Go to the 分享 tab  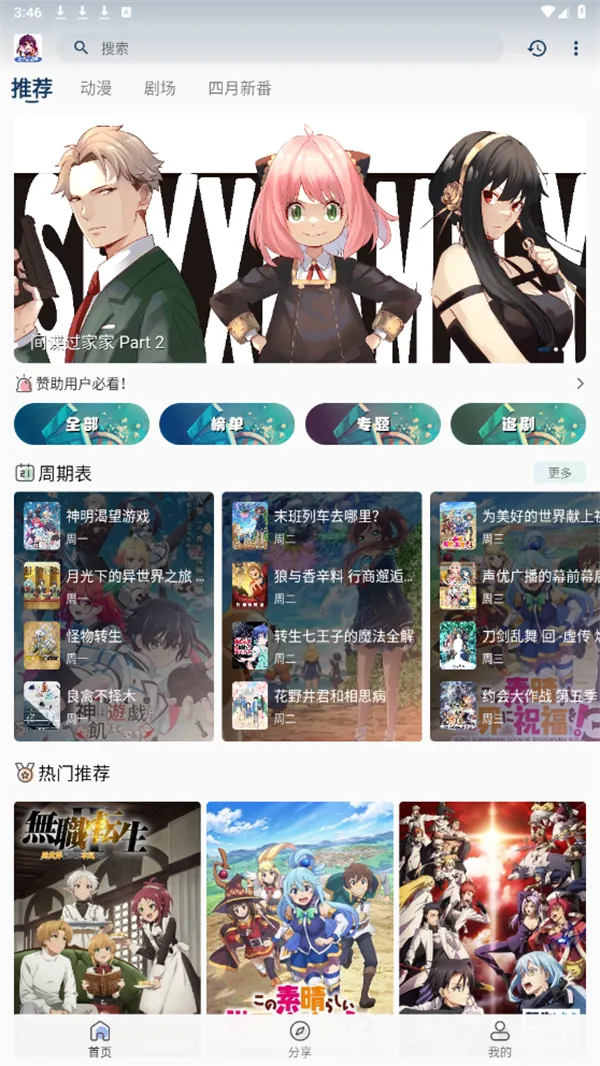coord(299,1039)
